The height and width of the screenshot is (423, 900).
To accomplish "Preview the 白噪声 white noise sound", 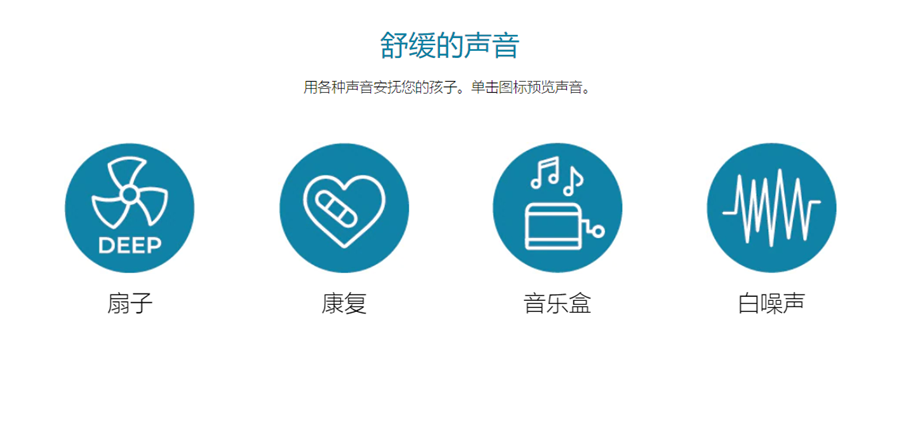I will tap(771, 207).
